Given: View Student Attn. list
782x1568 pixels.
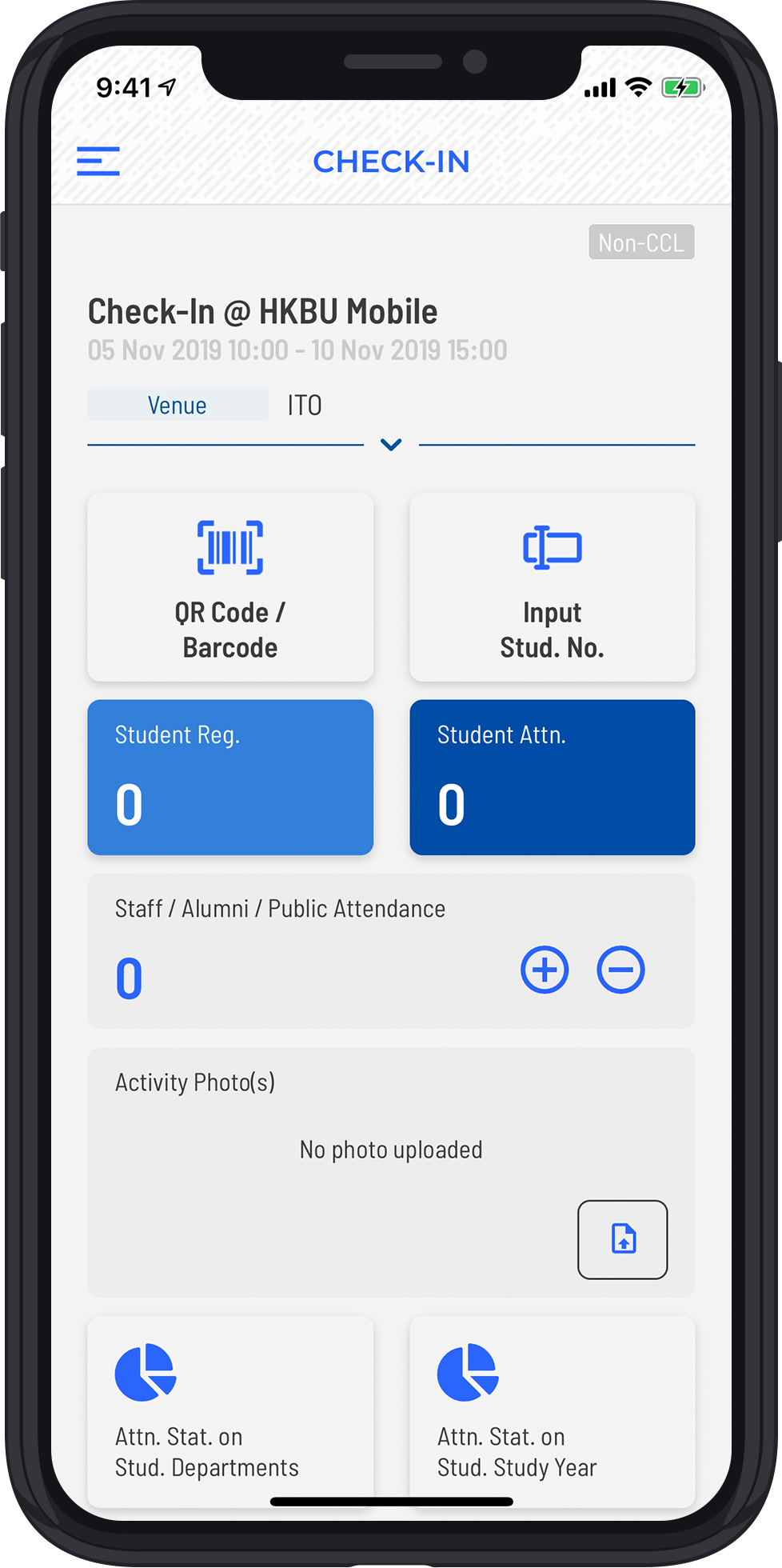Looking at the screenshot, I should 552,777.
